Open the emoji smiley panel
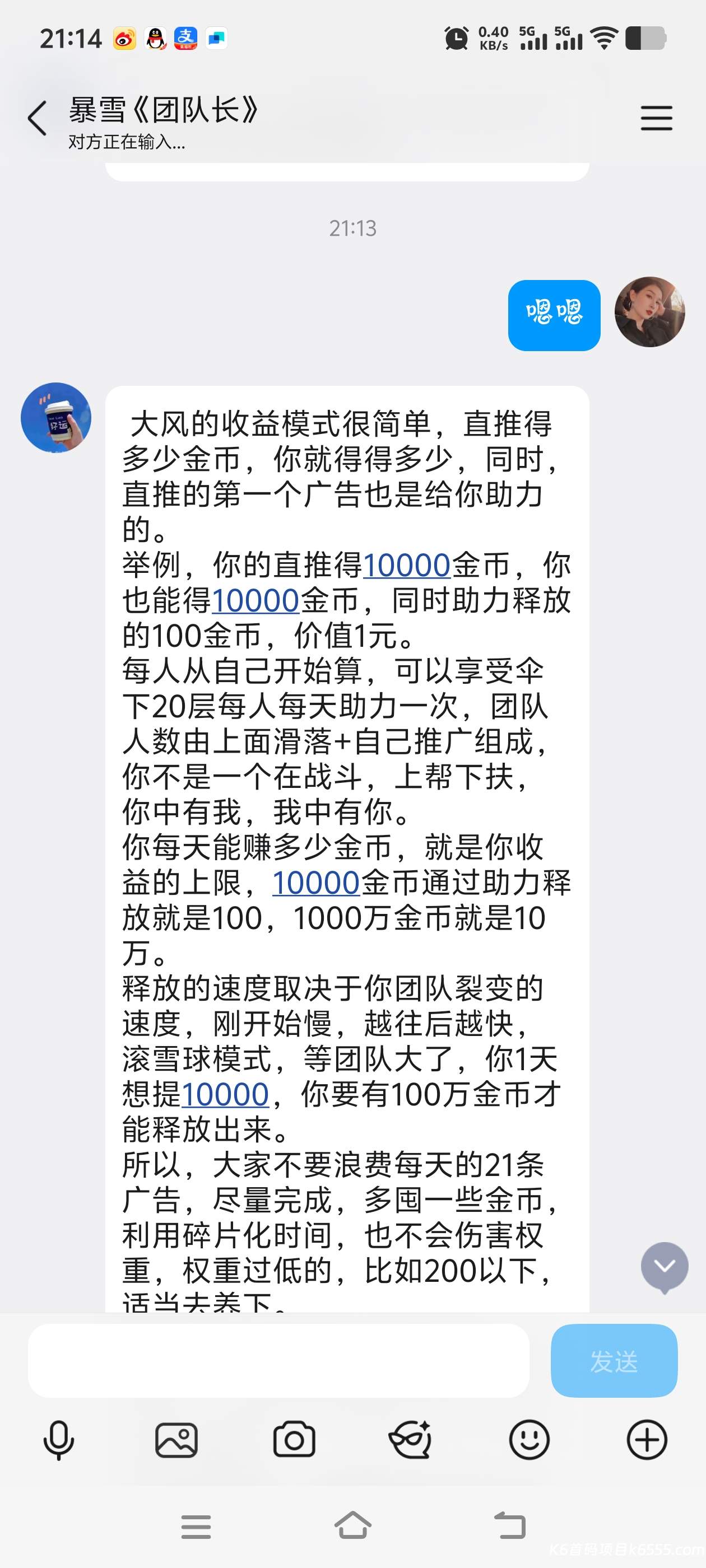The width and height of the screenshot is (706, 1568). pos(529,1440)
